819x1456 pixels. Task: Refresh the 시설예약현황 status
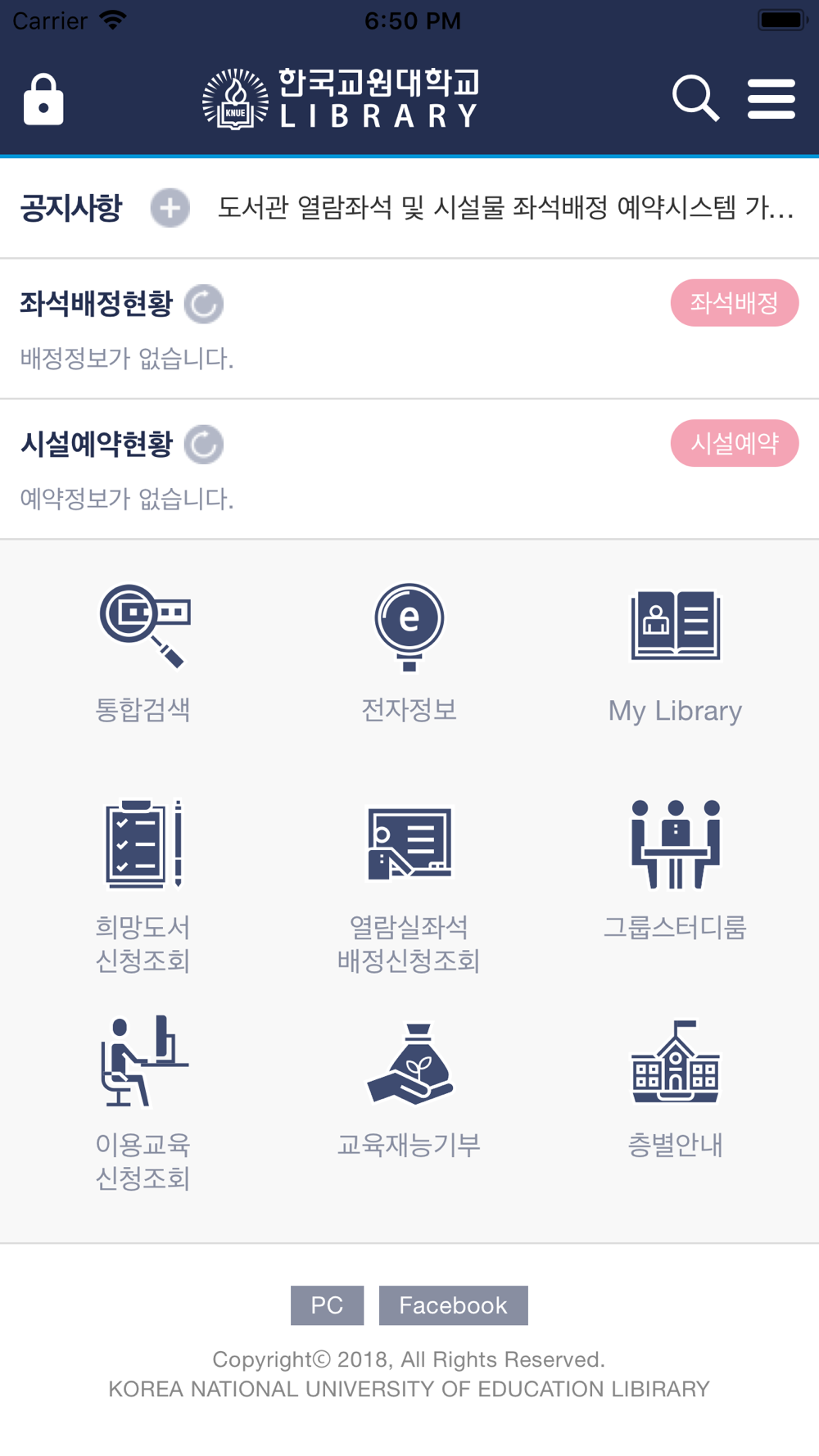(204, 445)
